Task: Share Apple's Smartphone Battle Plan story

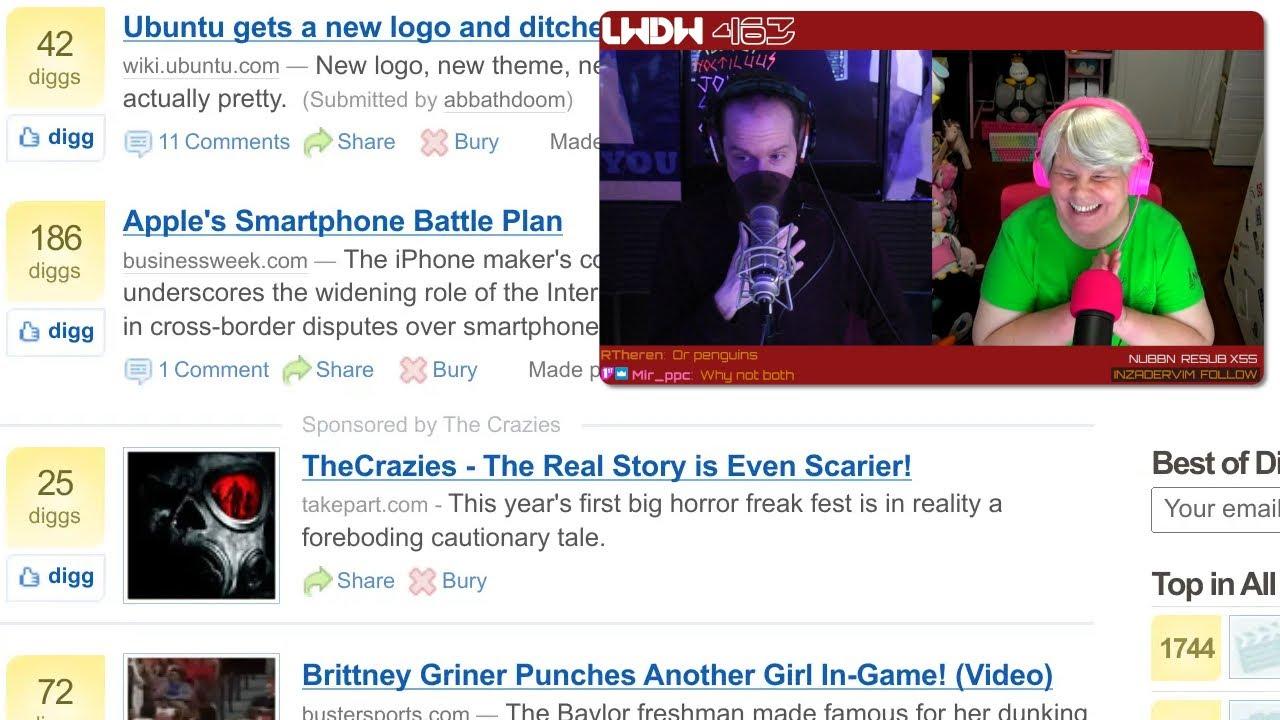Action: pos(329,370)
